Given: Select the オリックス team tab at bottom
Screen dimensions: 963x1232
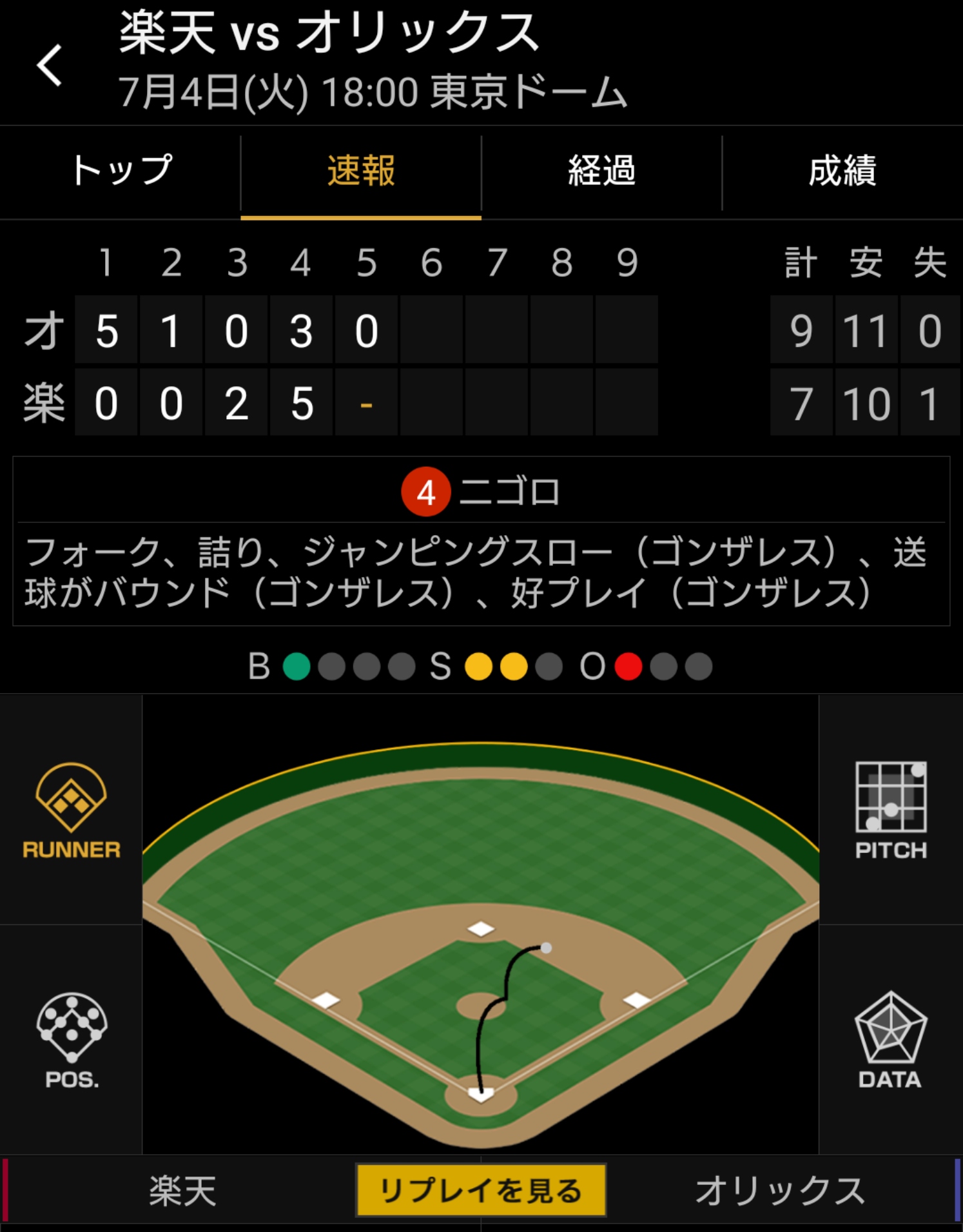Looking at the screenshot, I should 780,1190.
